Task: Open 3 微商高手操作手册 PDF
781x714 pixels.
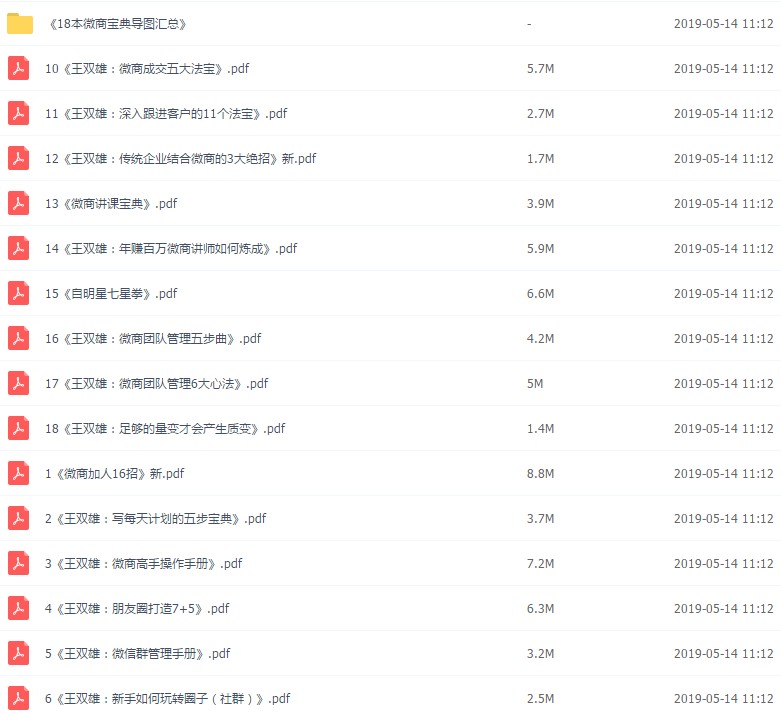Action: point(143,564)
